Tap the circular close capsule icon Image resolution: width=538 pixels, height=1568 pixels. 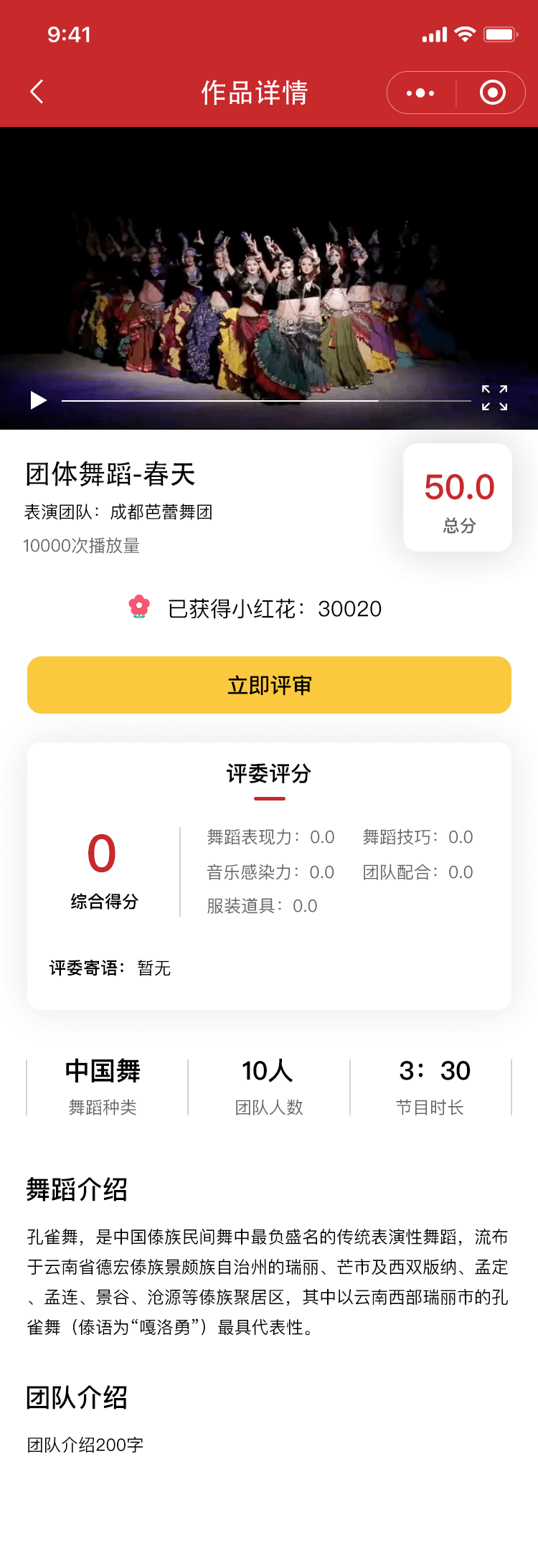click(492, 93)
